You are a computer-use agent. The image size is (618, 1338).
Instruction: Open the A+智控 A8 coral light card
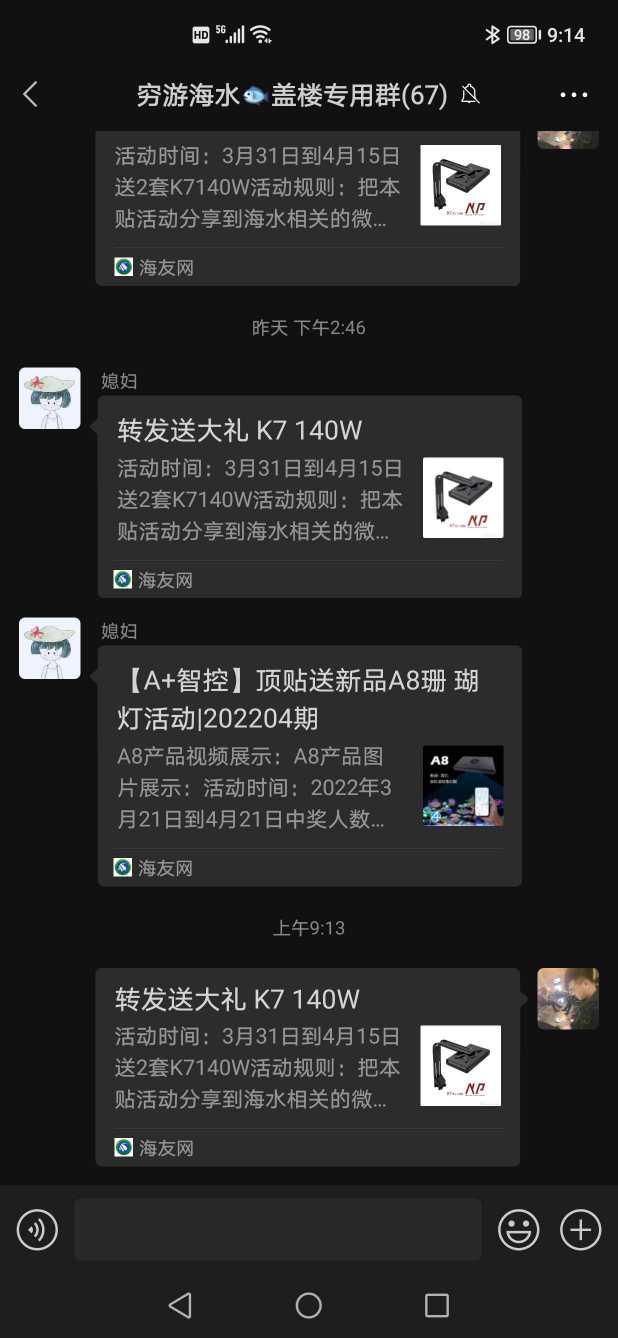point(309,765)
